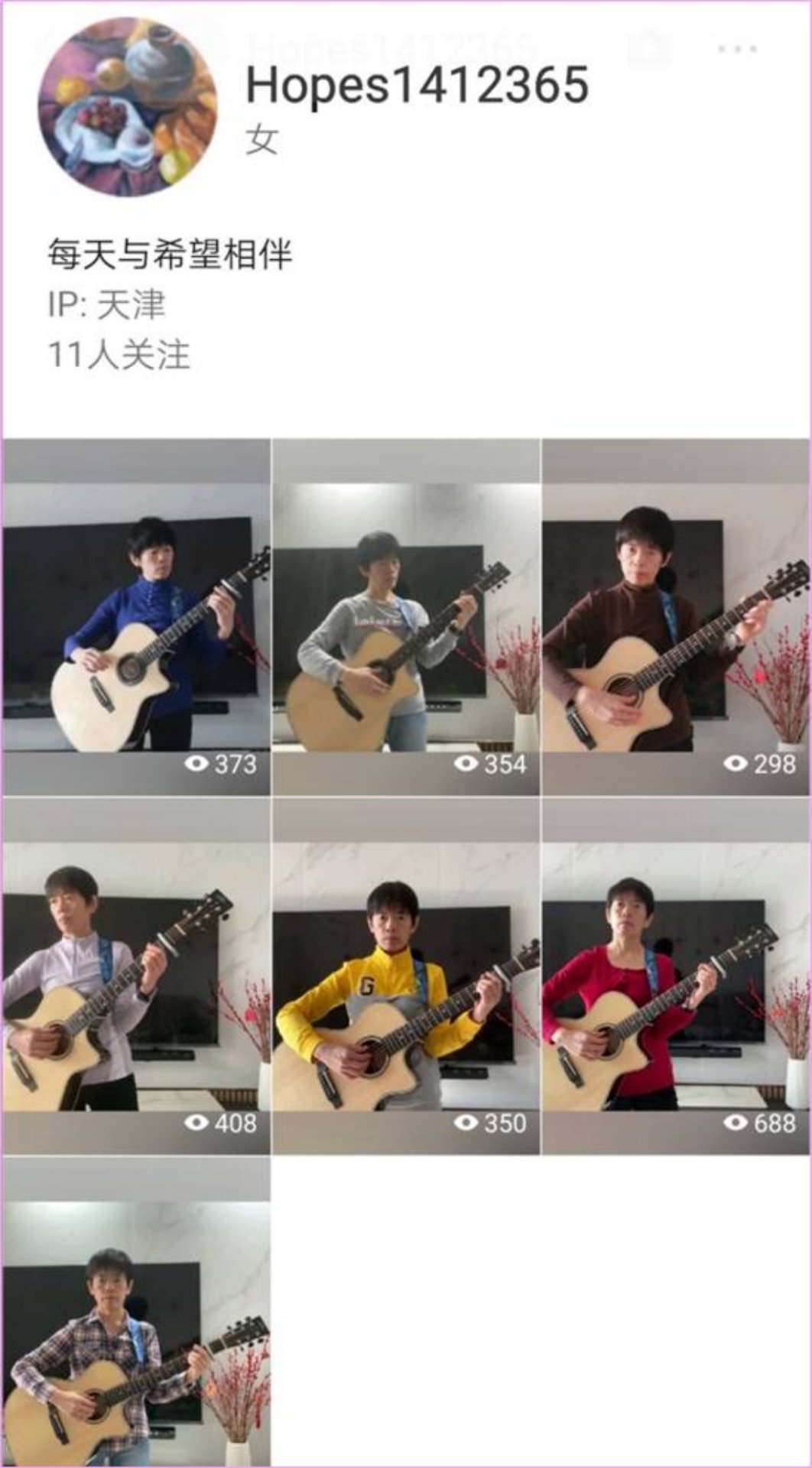View the video with 408 views
The image size is (812, 1468).
coord(136,976)
